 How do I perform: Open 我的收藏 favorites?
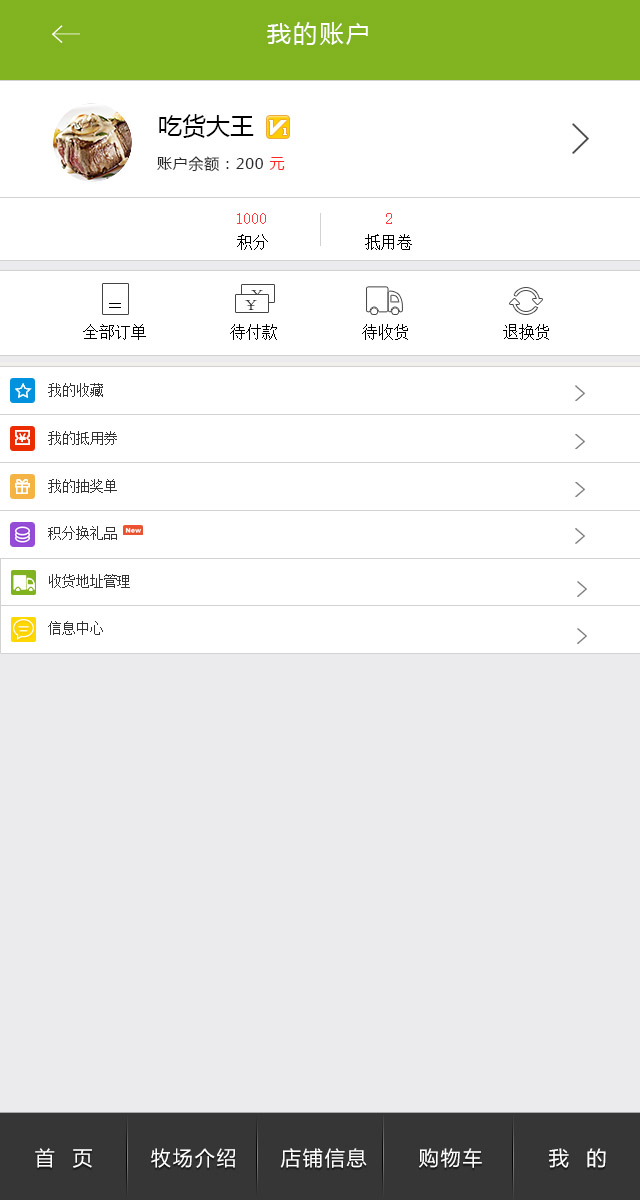click(320, 391)
